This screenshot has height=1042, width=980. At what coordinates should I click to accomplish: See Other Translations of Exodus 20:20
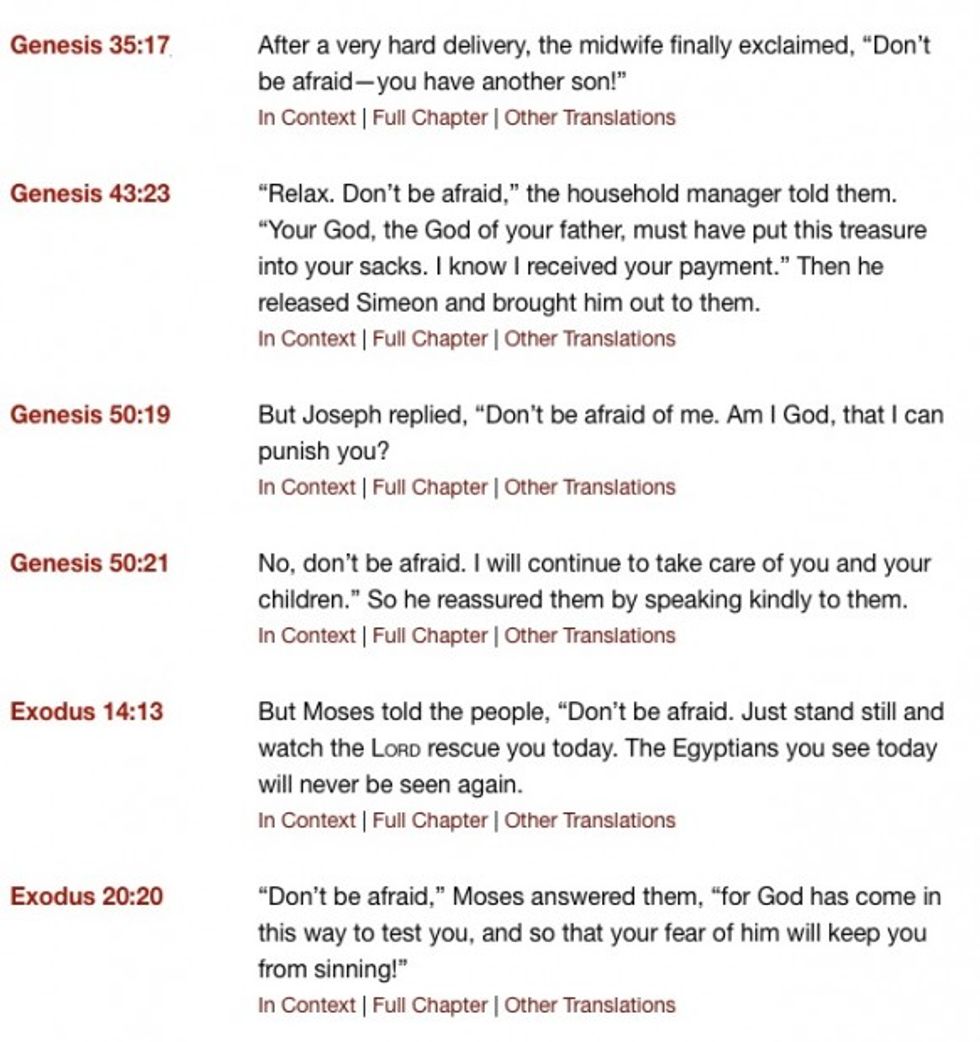tap(590, 1006)
